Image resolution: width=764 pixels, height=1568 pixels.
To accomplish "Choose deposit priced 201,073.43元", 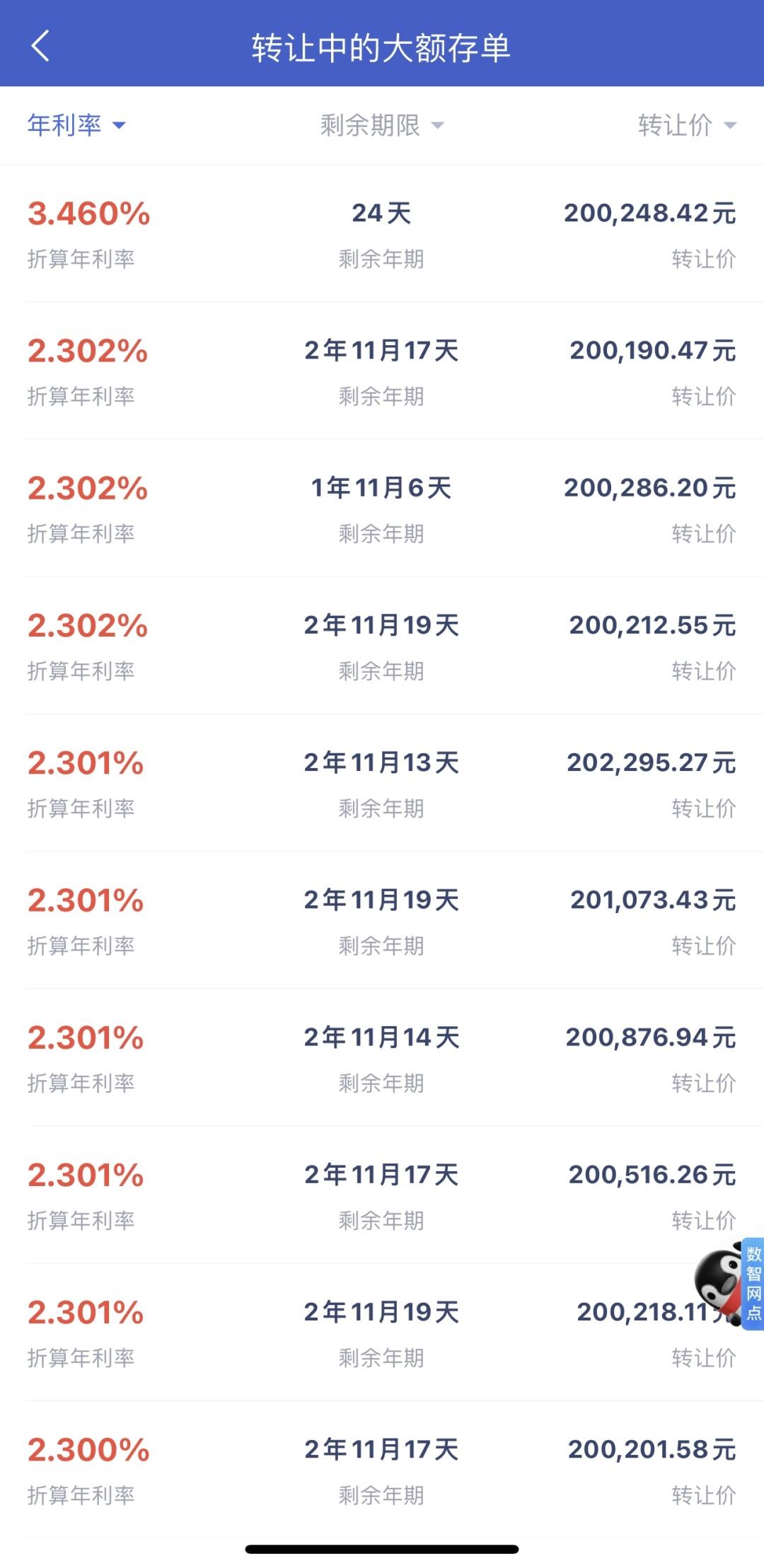I will (x=382, y=919).
